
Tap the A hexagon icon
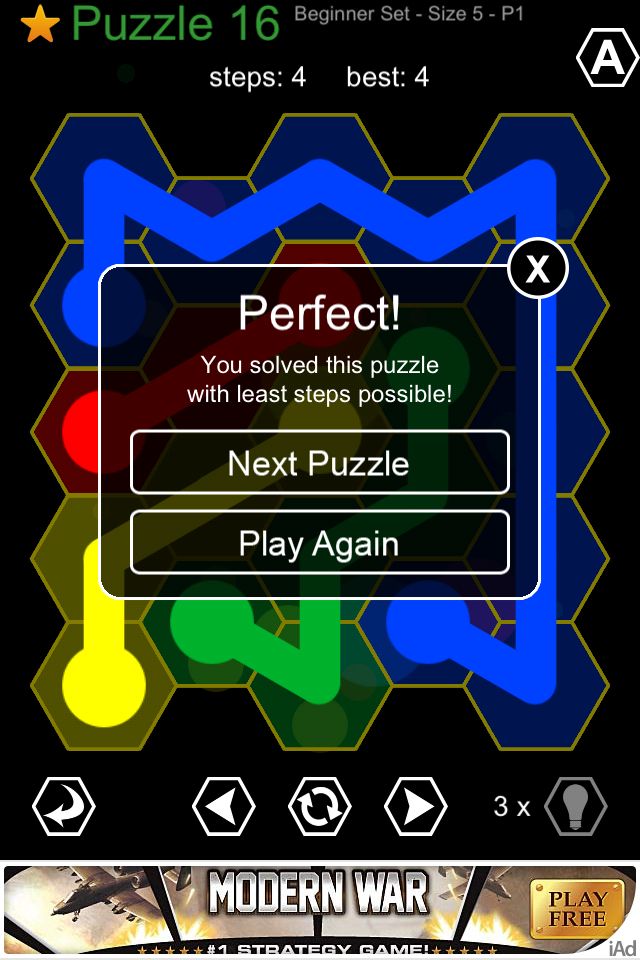607,61
